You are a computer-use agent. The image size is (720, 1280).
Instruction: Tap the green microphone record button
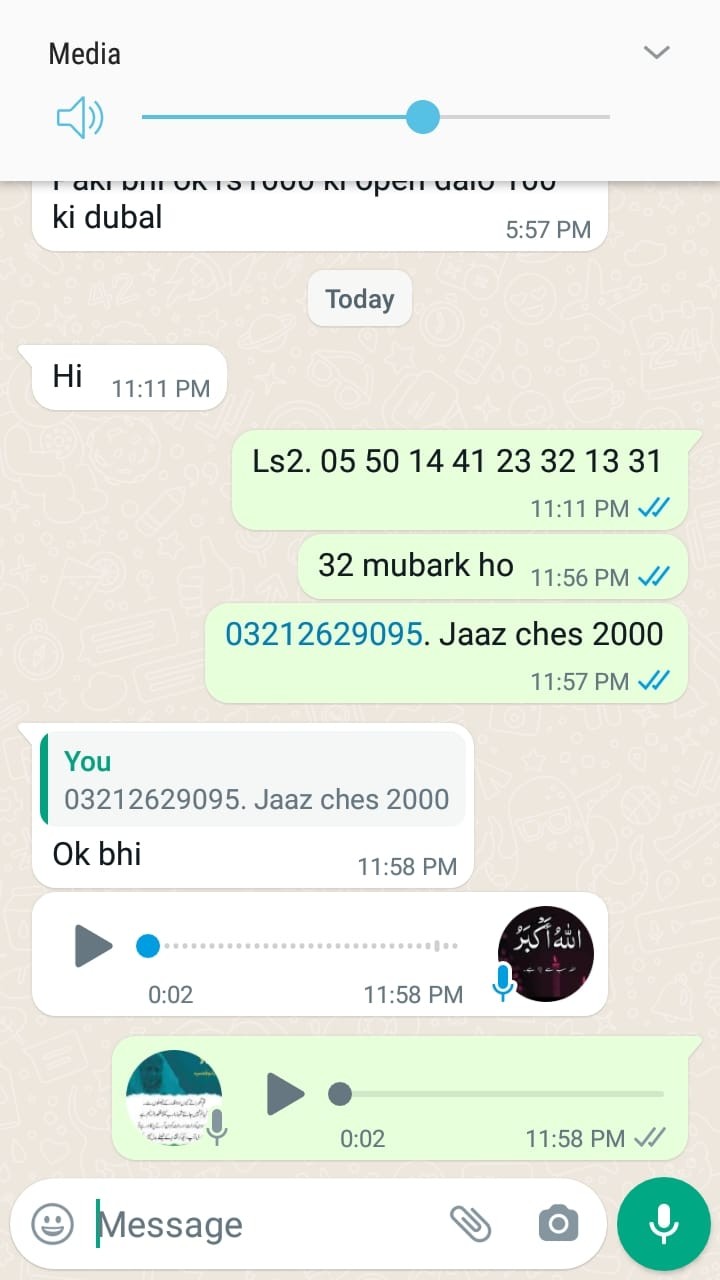coord(663,1223)
